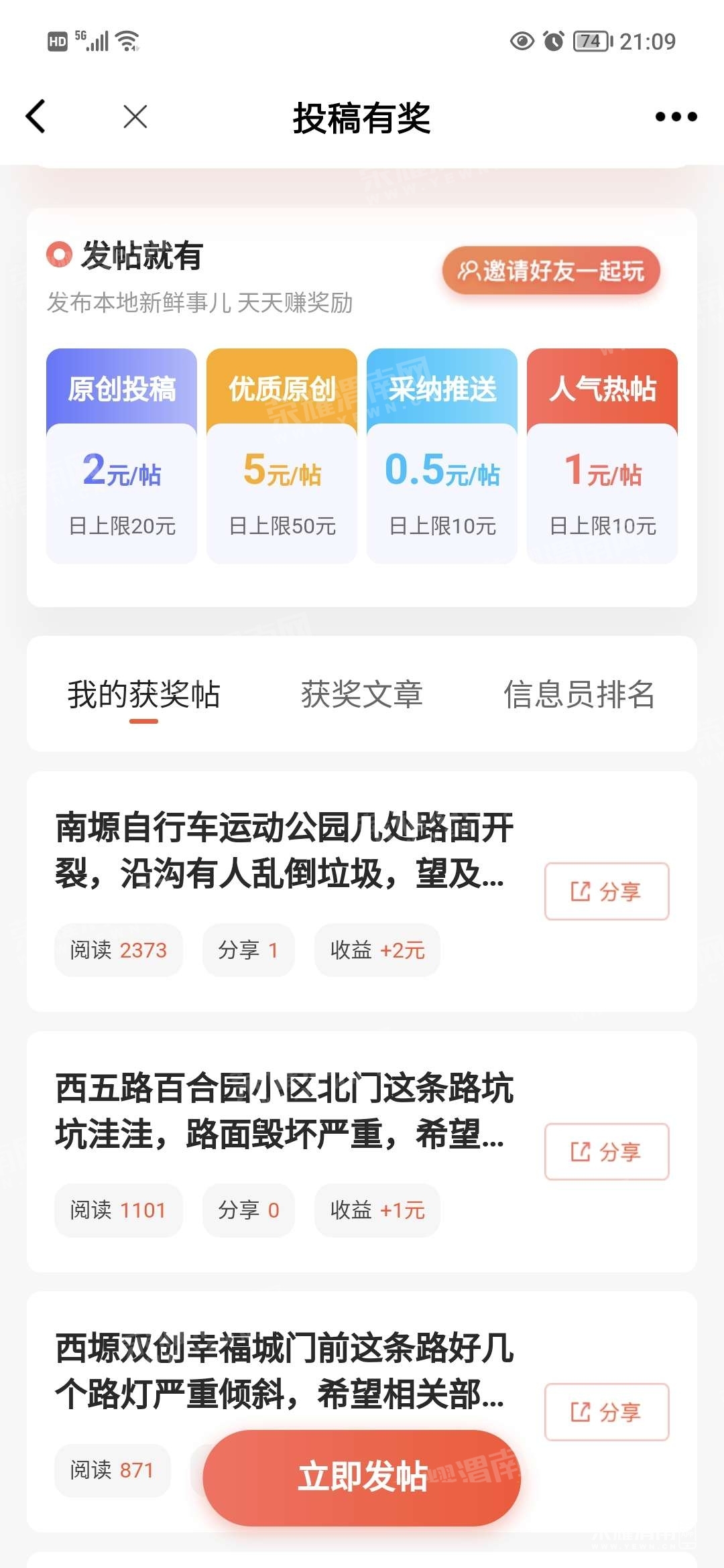Switch to 获奖文章 tab

click(361, 694)
